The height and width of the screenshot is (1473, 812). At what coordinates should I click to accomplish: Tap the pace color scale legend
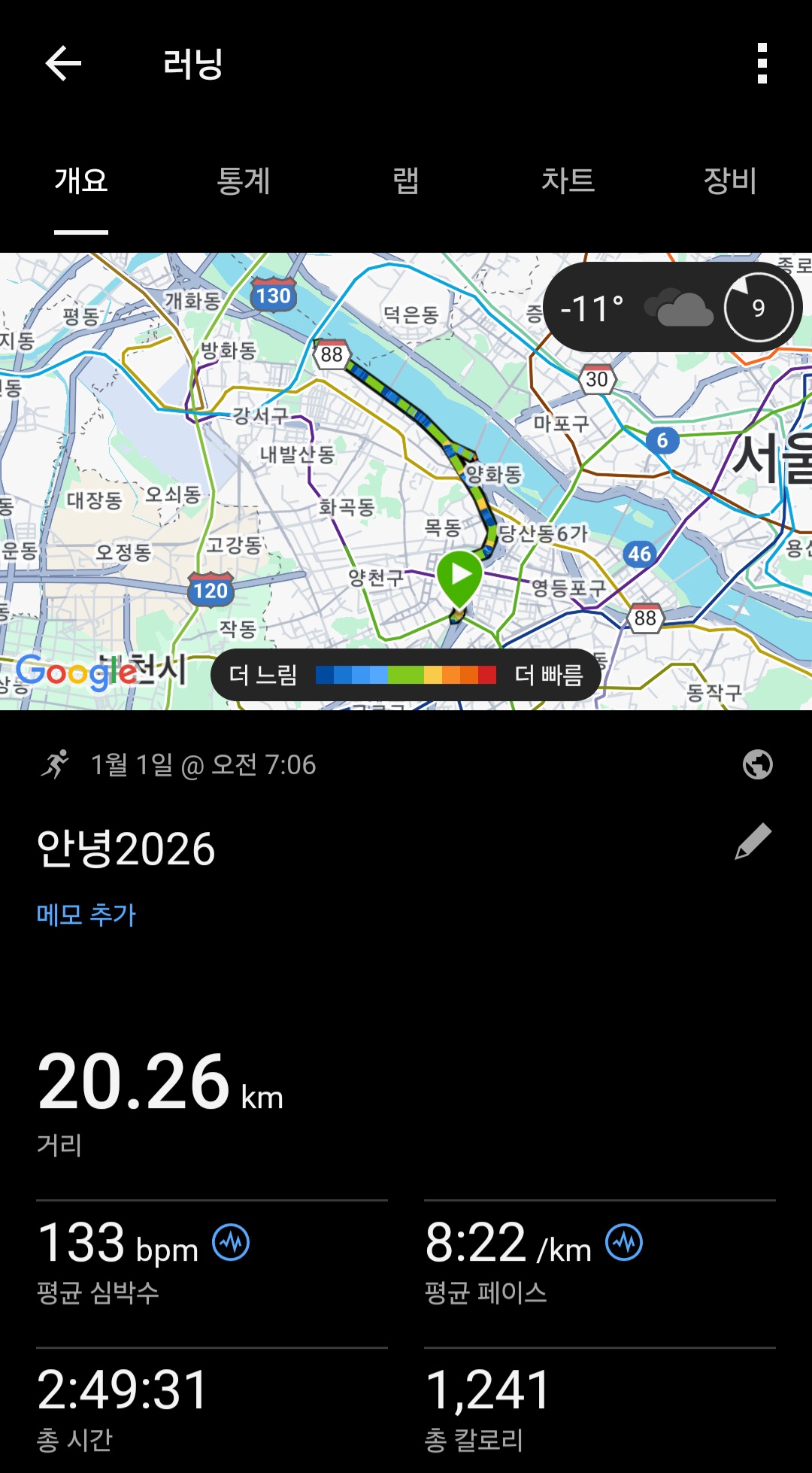point(406,676)
